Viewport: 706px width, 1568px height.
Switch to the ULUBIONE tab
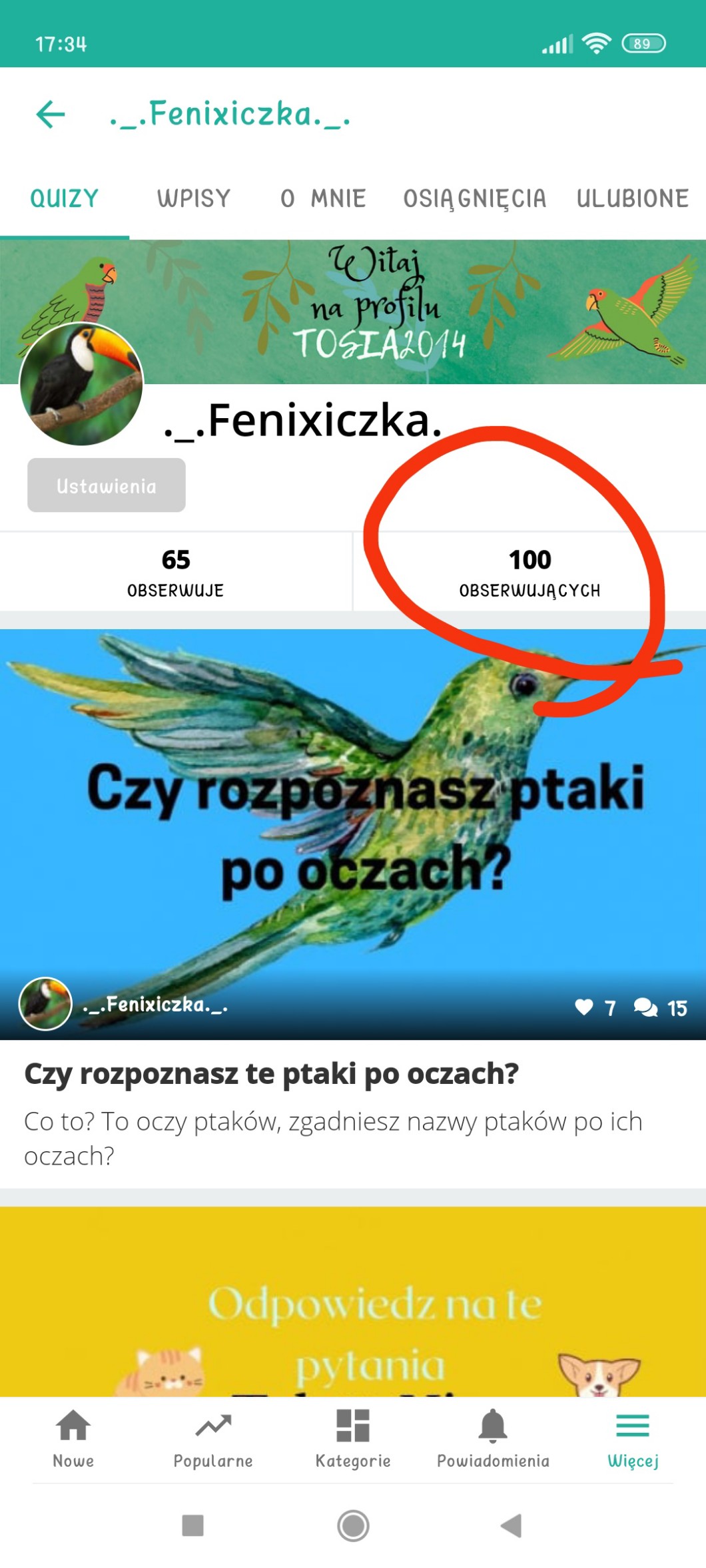tap(632, 198)
